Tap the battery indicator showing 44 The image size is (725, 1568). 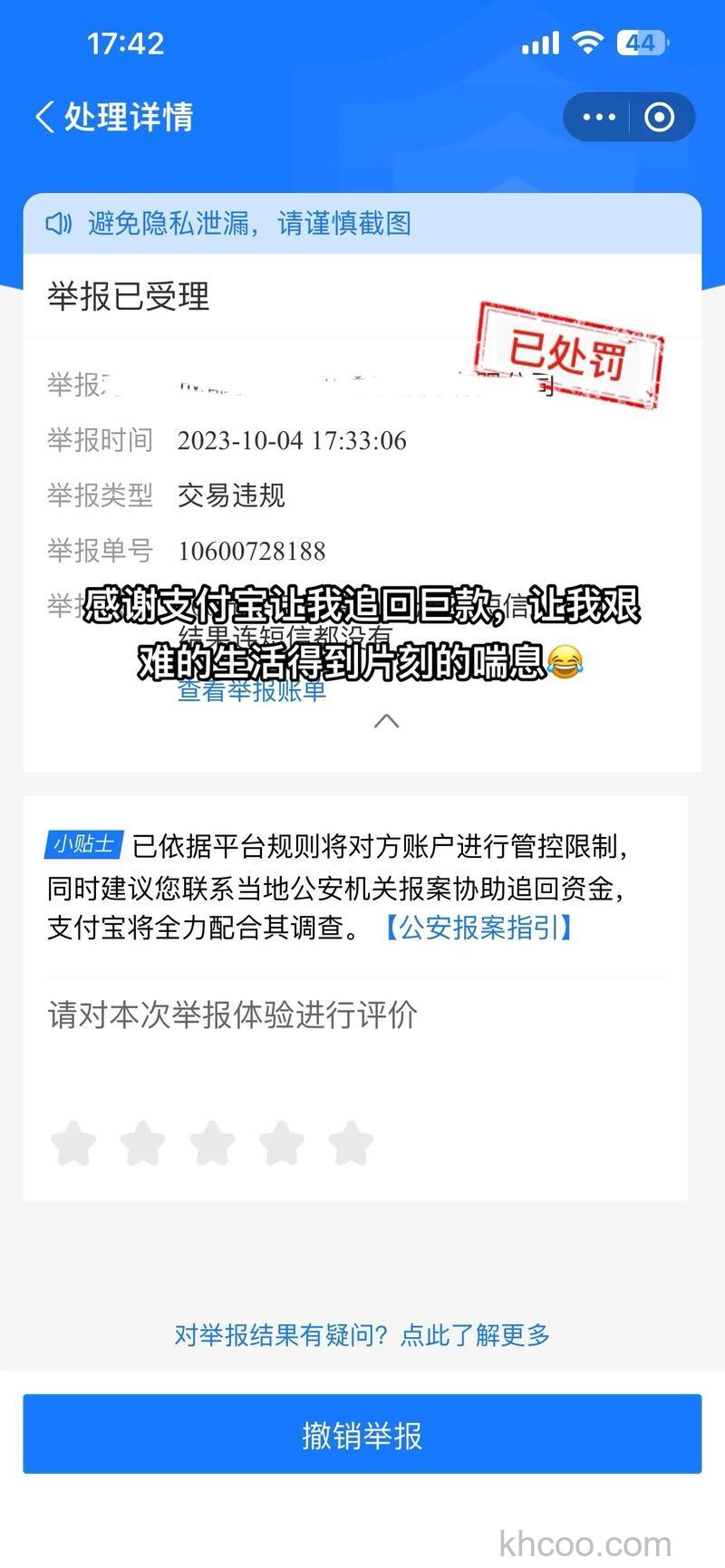(x=643, y=43)
